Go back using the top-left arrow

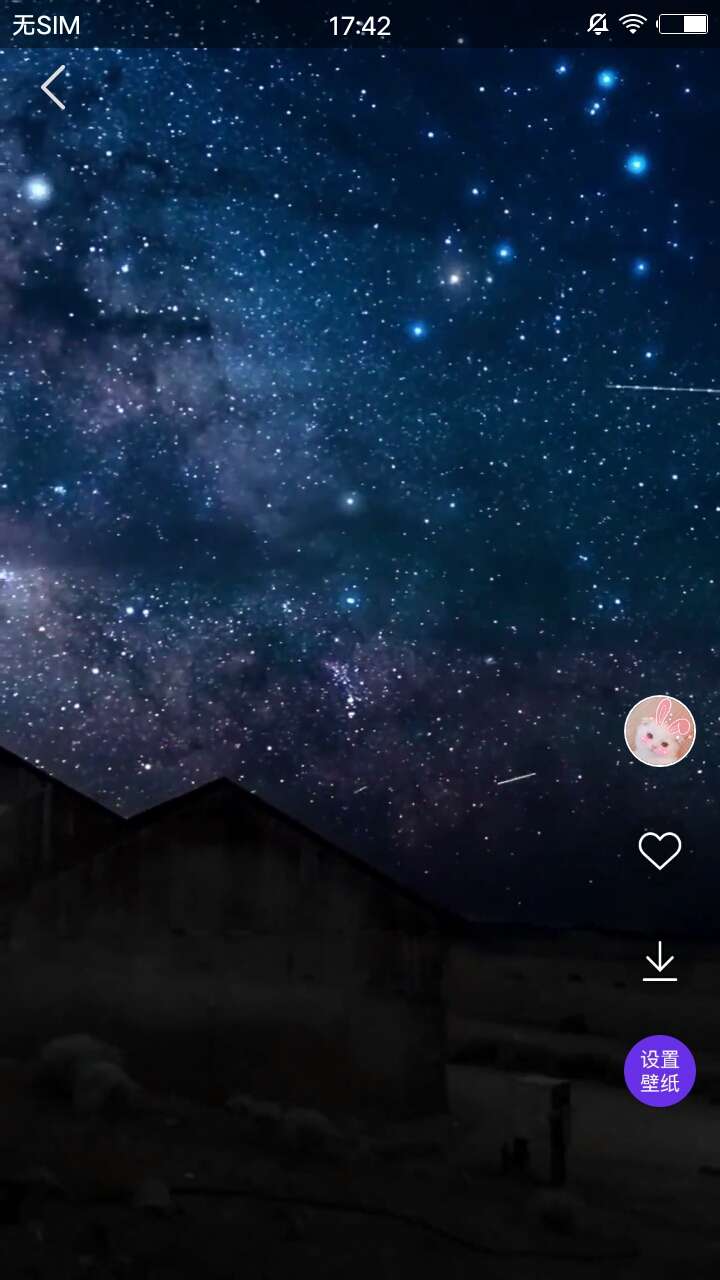pos(53,88)
